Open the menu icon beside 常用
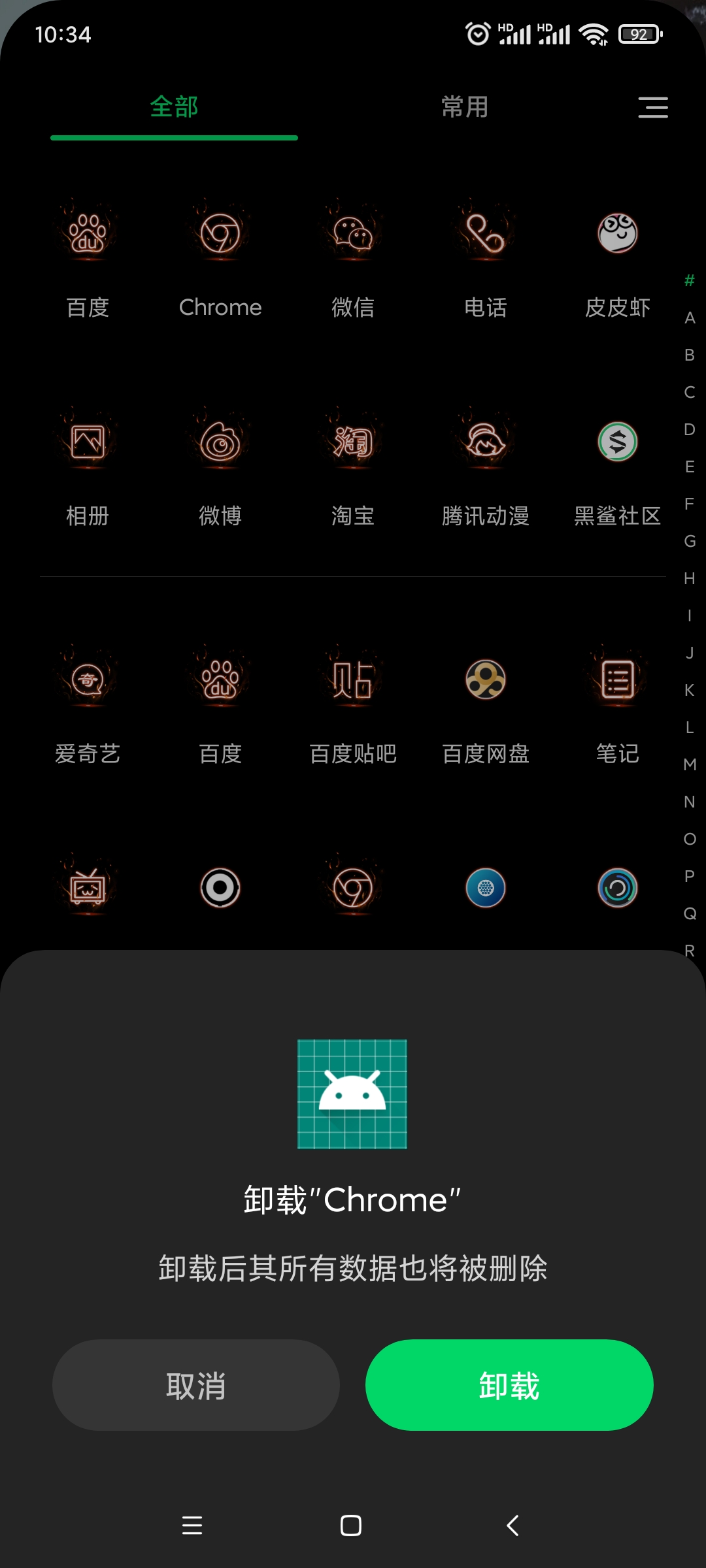 point(653,107)
